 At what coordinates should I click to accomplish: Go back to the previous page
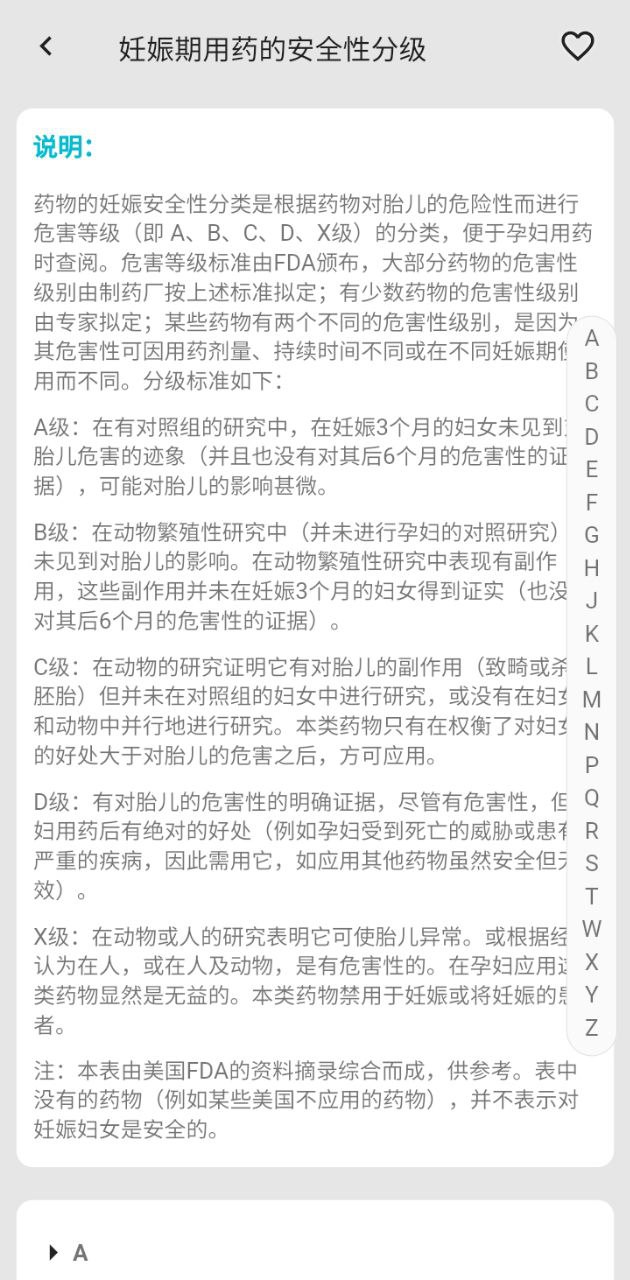(46, 47)
